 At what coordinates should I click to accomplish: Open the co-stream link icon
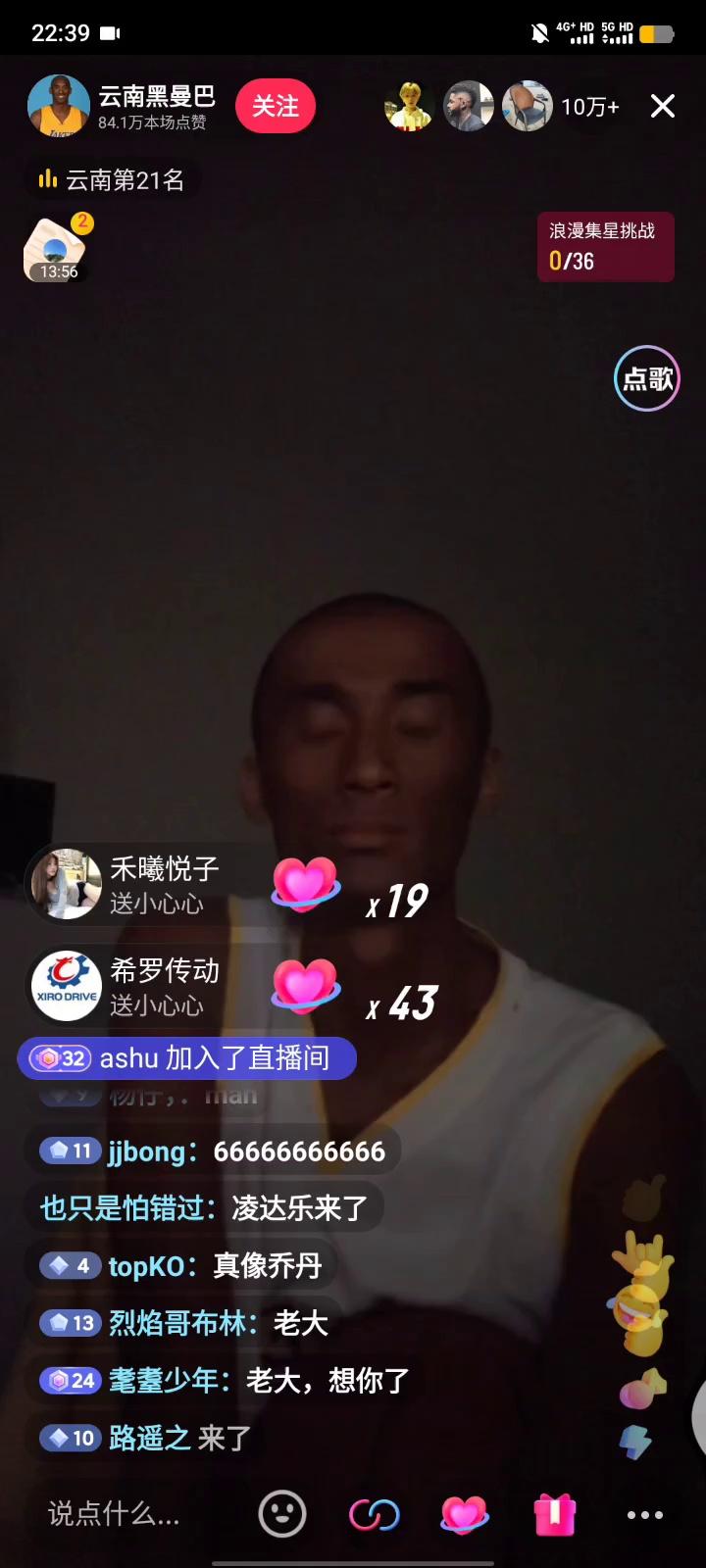tap(374, 1514)
